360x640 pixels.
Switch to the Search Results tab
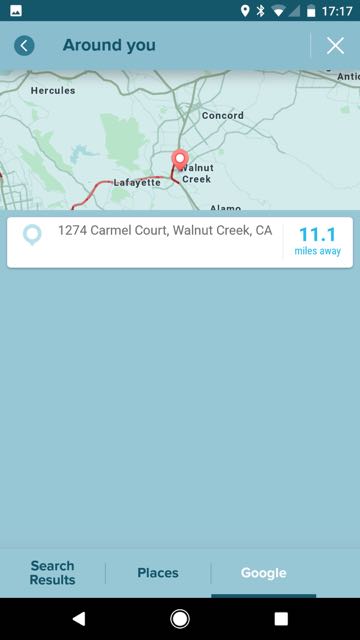coord(52,573)
